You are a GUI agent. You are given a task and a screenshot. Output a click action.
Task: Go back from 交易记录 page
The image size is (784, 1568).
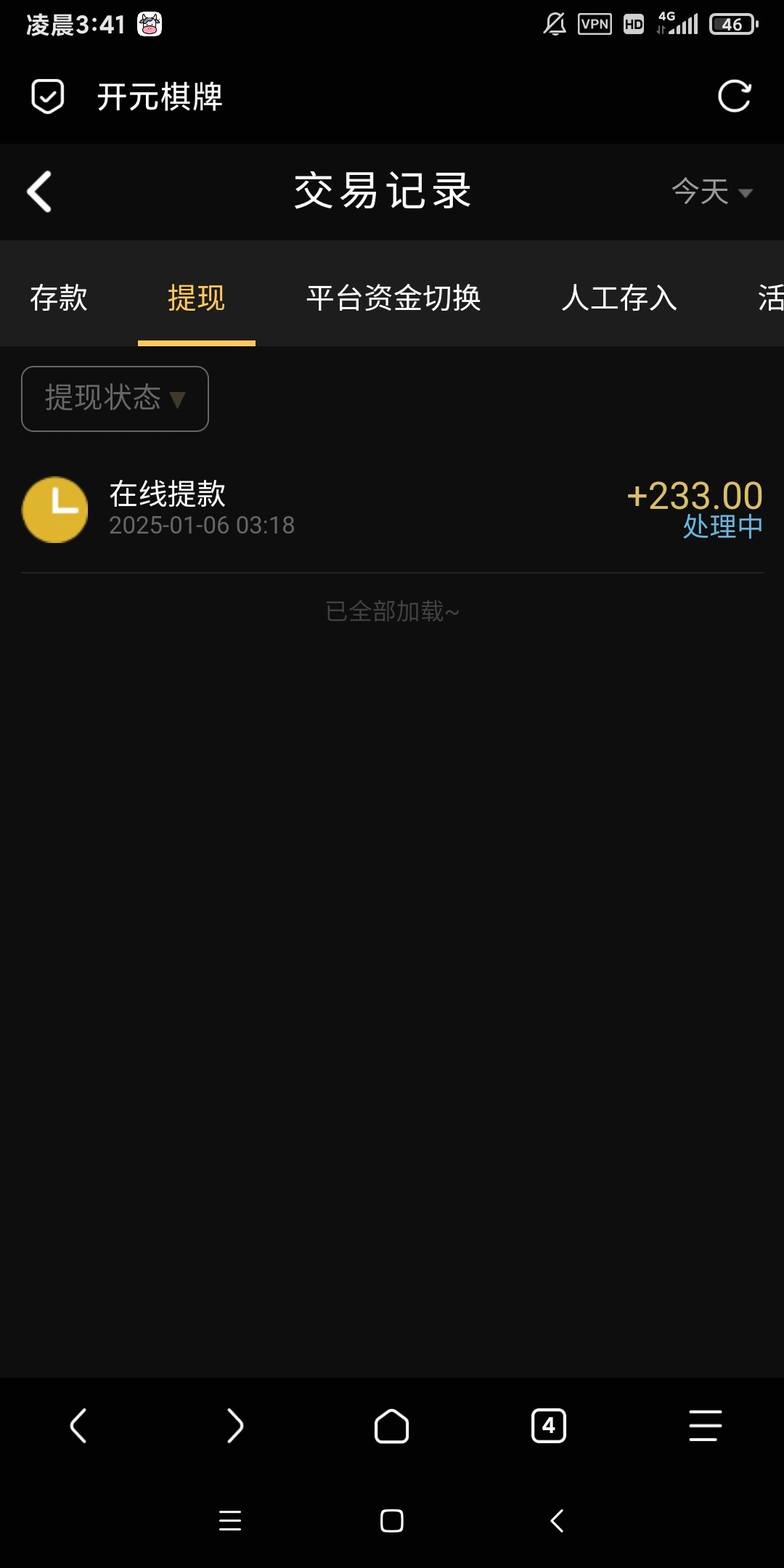pyautogui.click(x=39, y=192)
